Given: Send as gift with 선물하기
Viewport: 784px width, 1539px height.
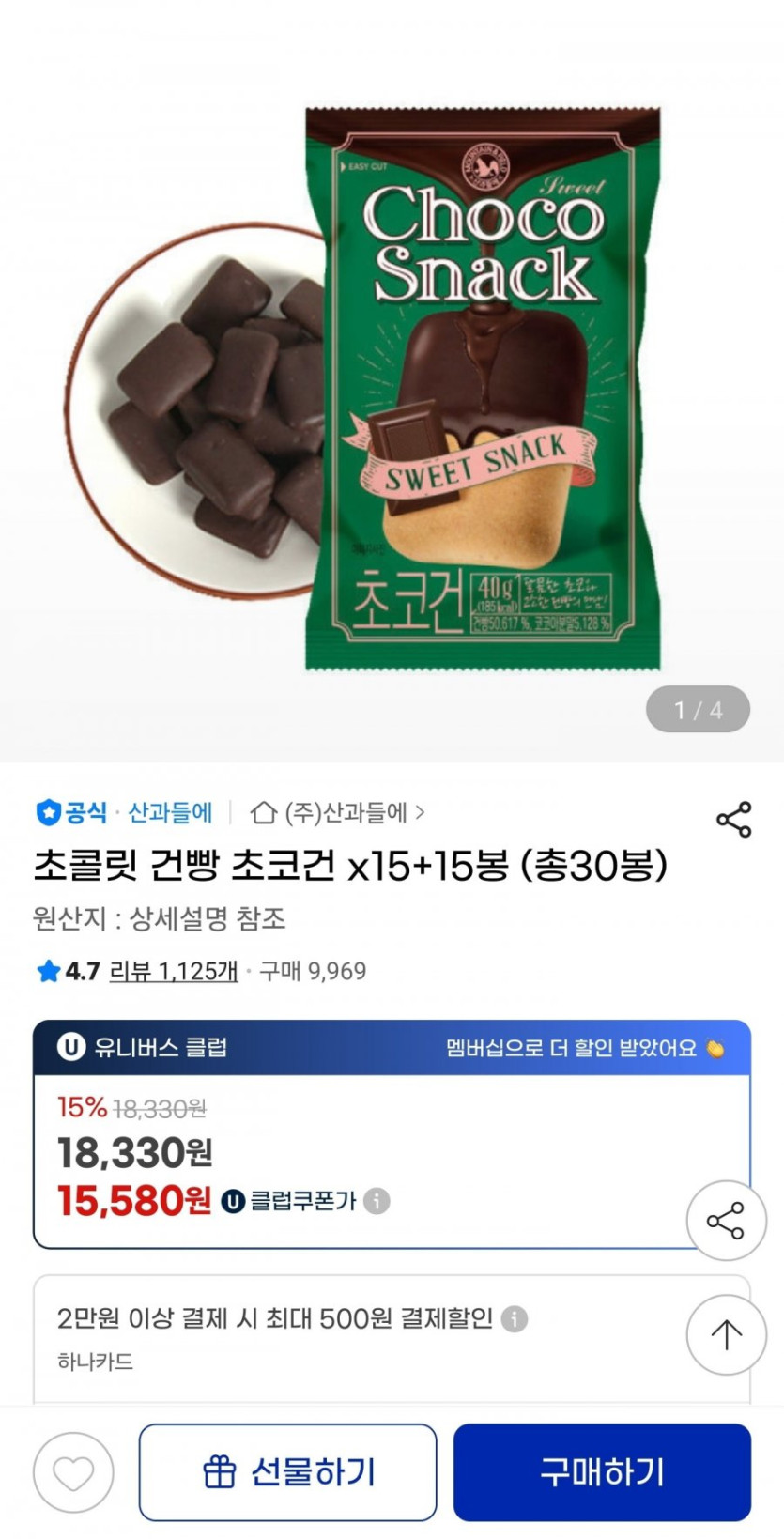Looking at the screenshot, I should pos(288,1471).
